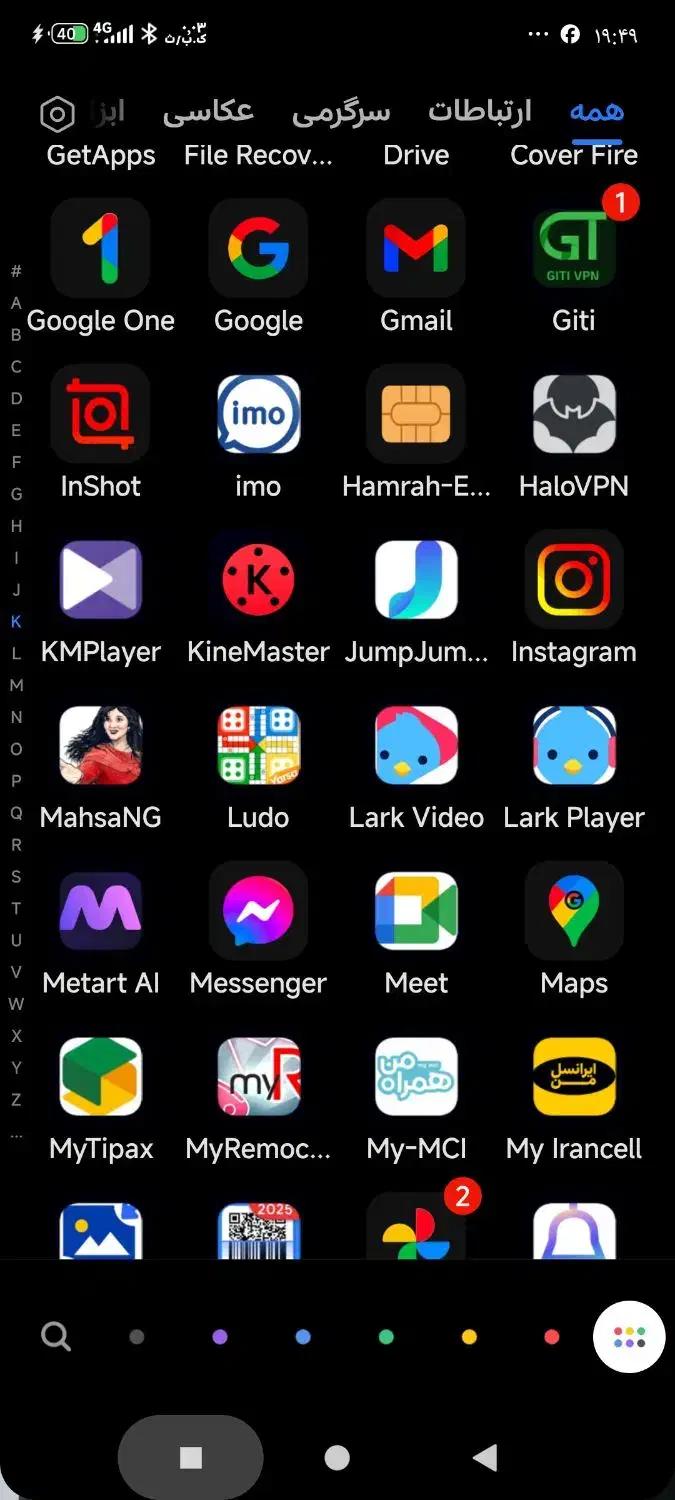
Task: Launch InShot video editor
Action: point(100,414)
